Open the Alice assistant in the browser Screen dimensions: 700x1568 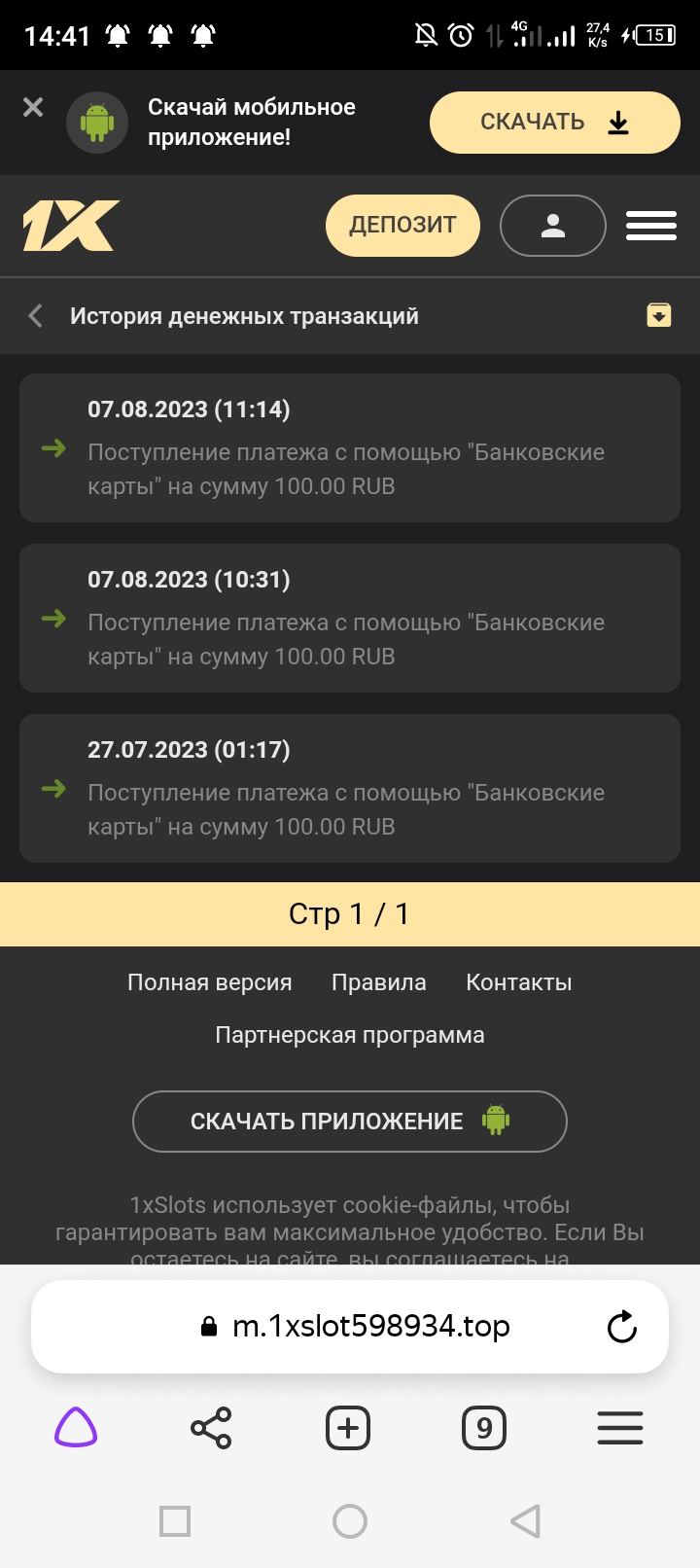pyautogui.click(x=76, y=1428)
